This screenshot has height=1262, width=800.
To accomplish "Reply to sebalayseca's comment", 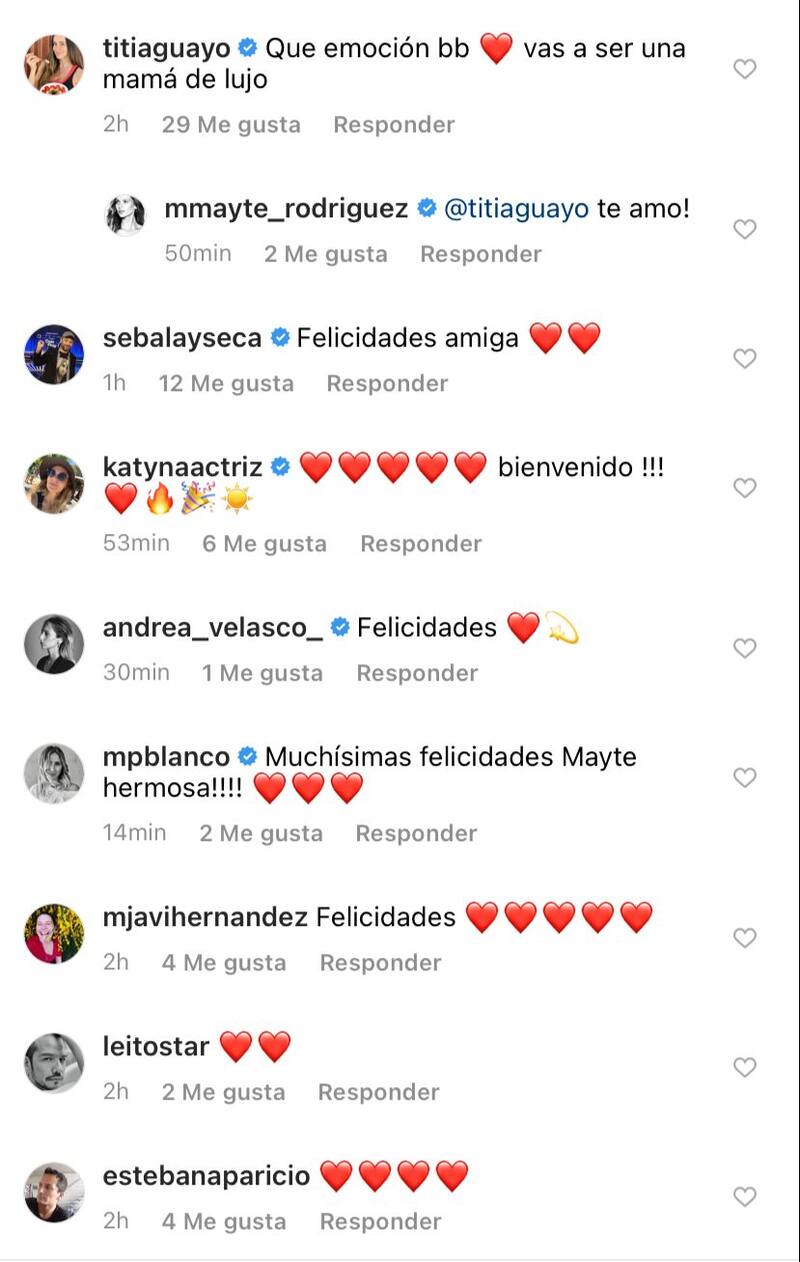I will pyautogui.click(x=387, y=384).
